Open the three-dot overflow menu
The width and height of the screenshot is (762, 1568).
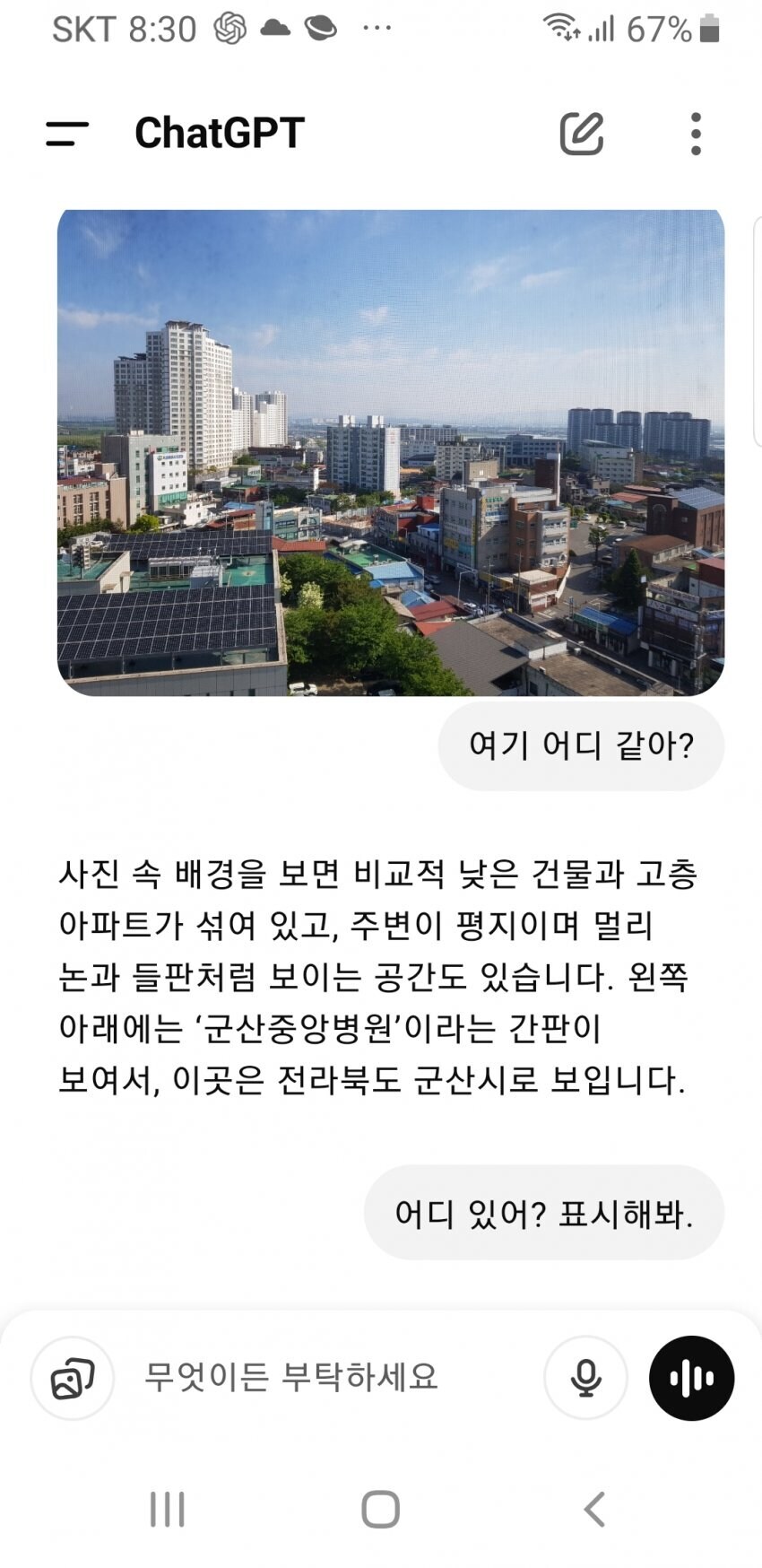coord(696,134)
